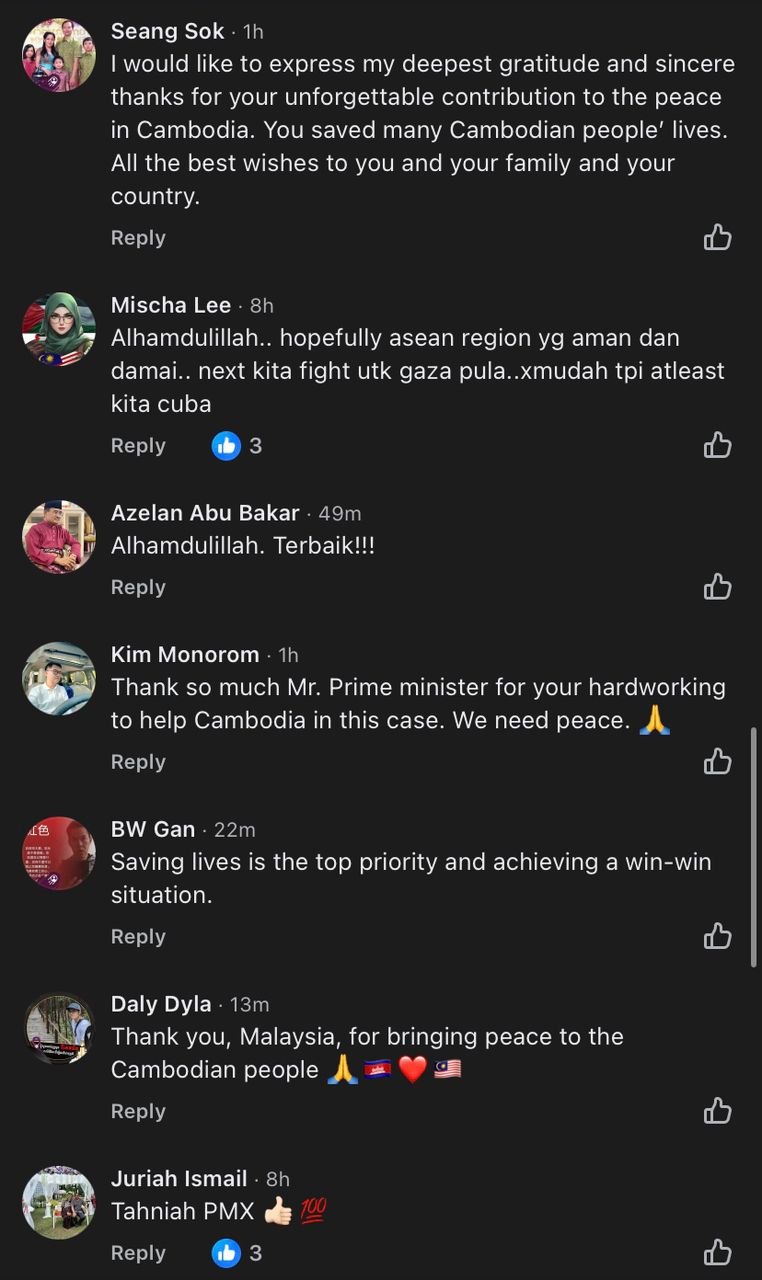Like Kim Monorom's comment
Viewport: 762px width, 1280px height.
pyautogui.click(x=717, y=762)
